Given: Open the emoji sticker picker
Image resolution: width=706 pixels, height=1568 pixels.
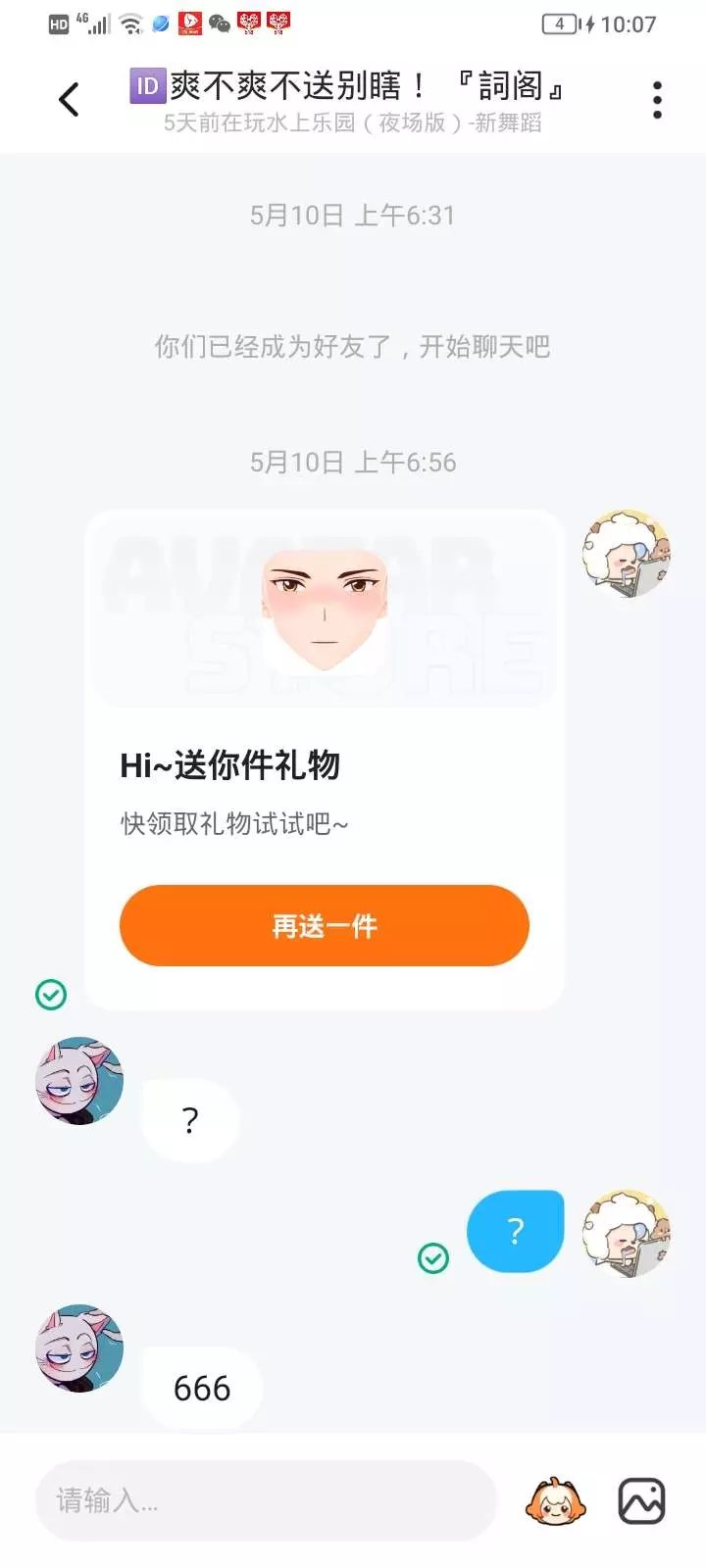Looking at the screenshot, I should click(556, 1500).
